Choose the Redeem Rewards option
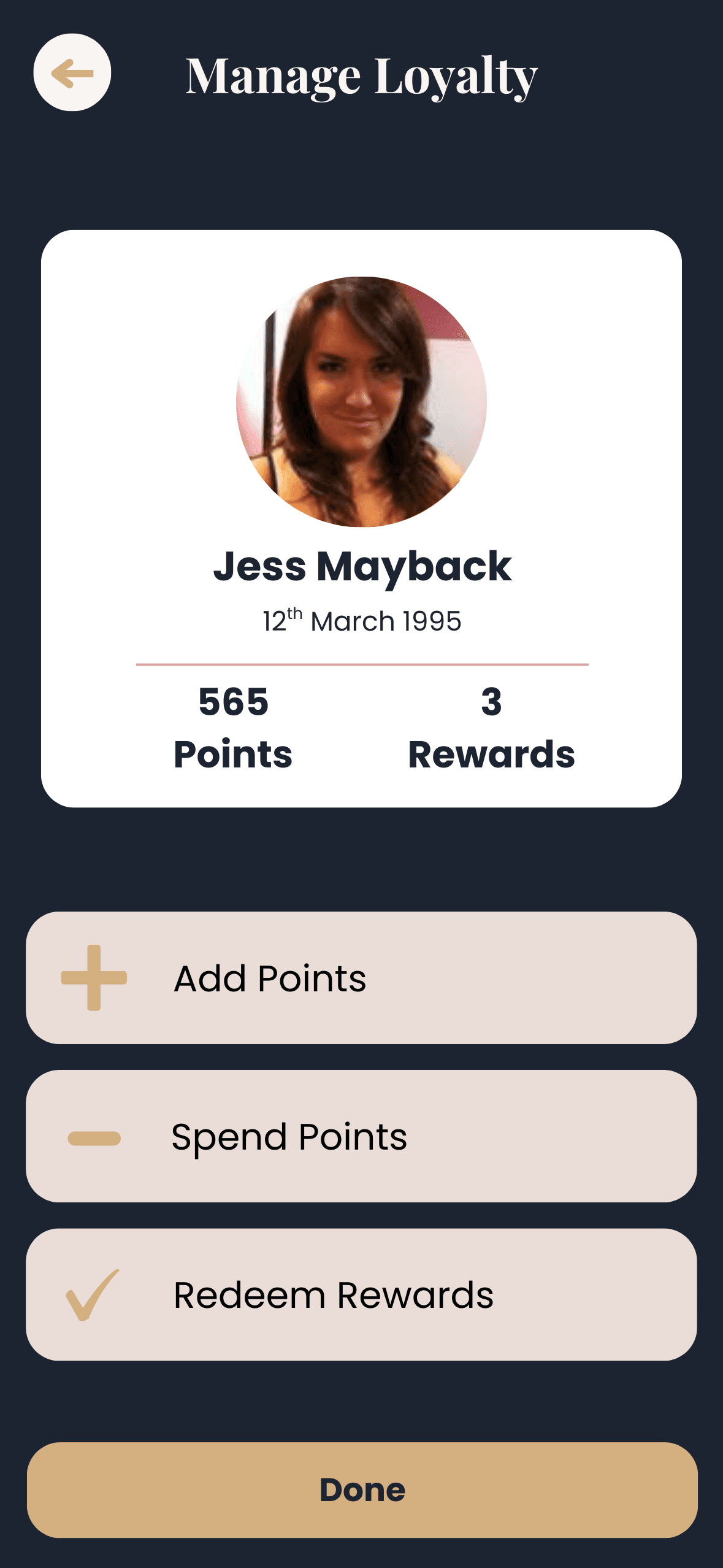 tap(361, 1296)
